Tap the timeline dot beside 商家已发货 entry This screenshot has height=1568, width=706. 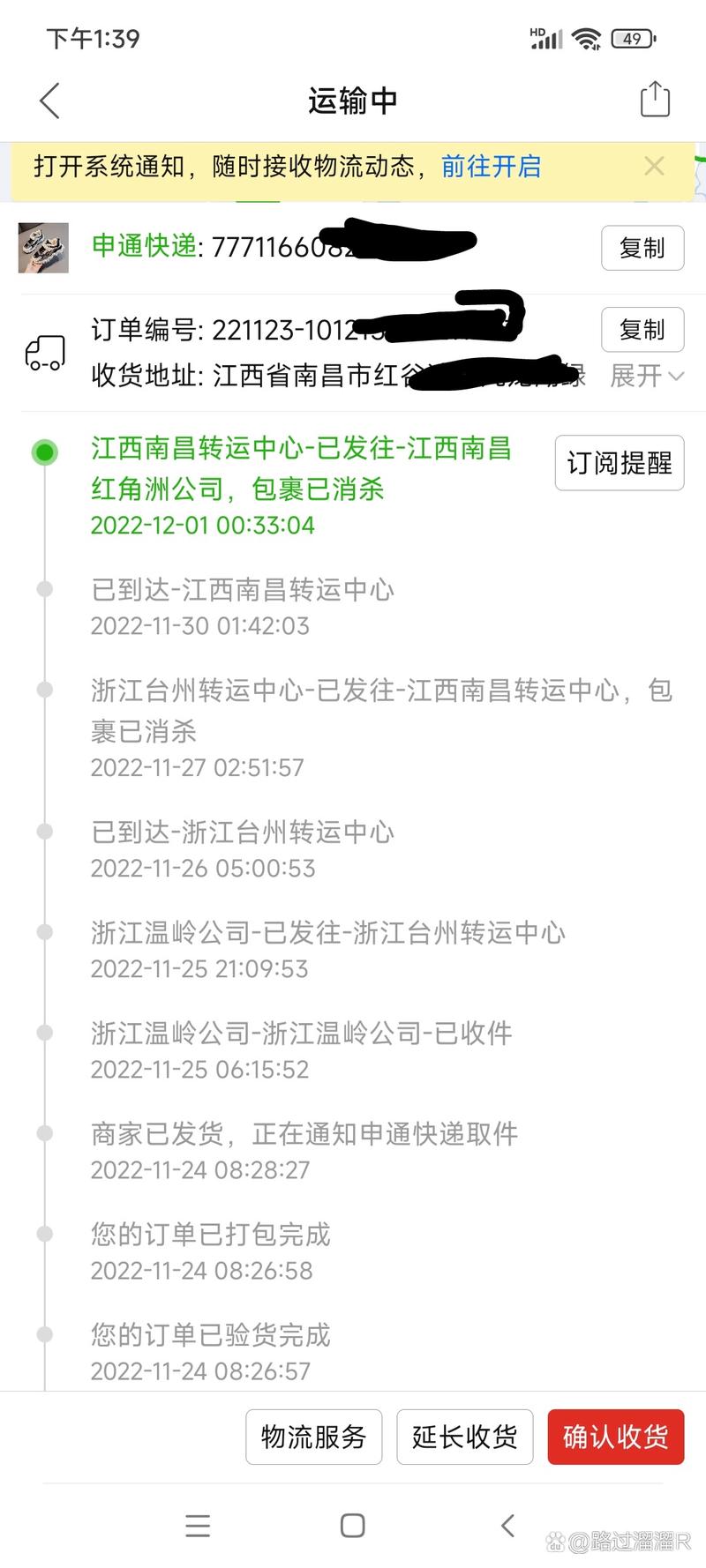tap(44, 1131)
